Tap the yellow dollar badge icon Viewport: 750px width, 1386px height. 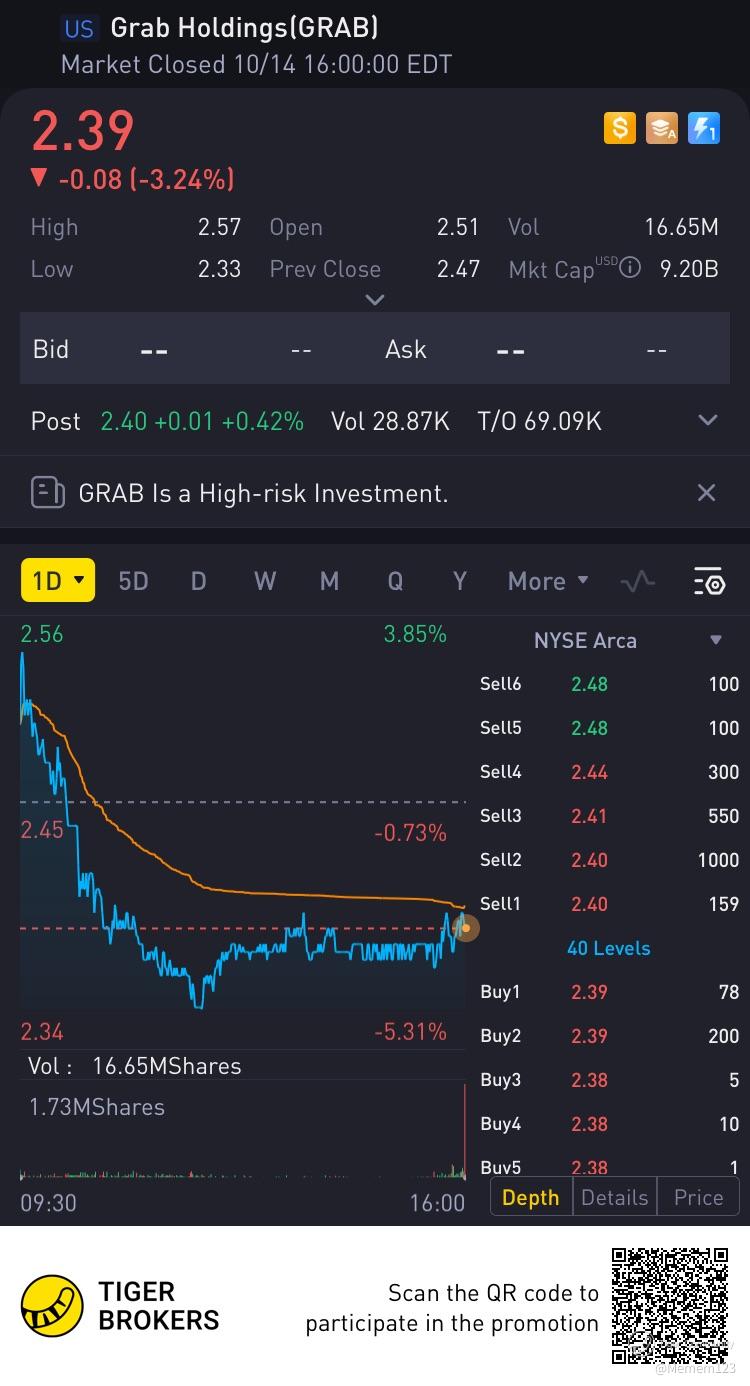click(619, 128)
